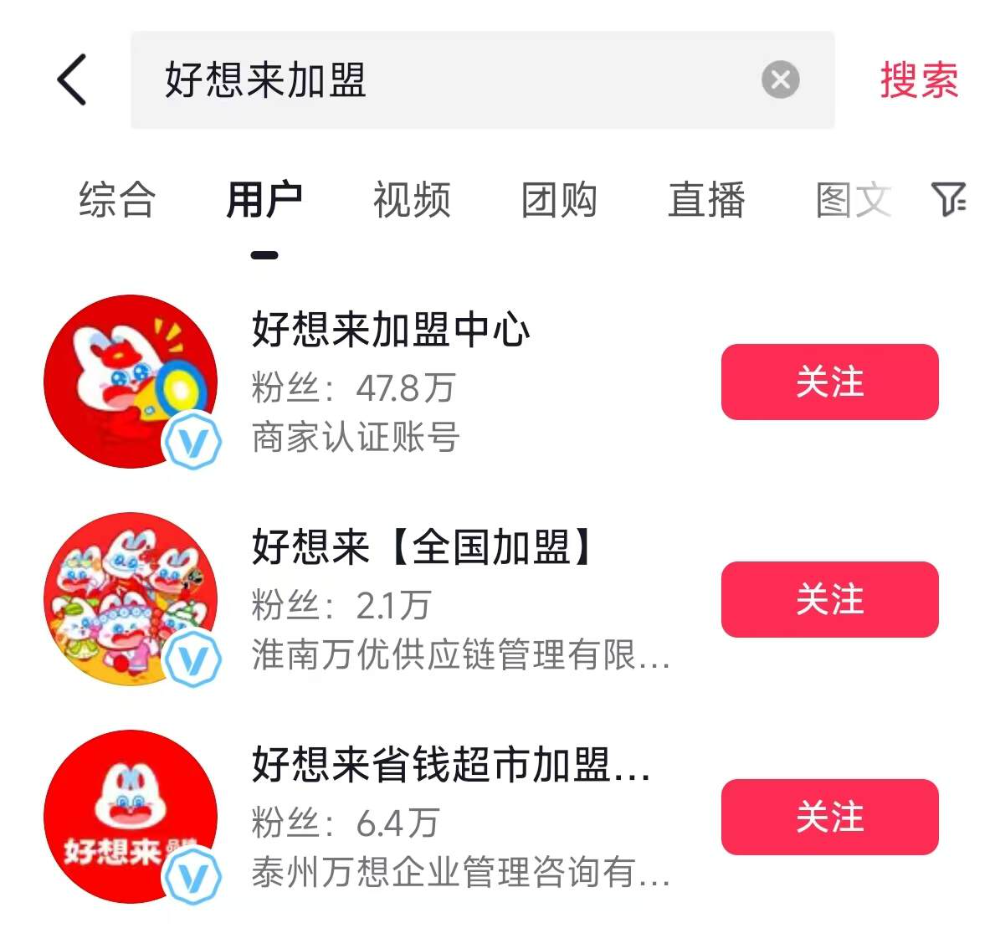The height and width of the screenshot is (938, 1000).
Task: Tap the 搜索 button
Action: 918,80
